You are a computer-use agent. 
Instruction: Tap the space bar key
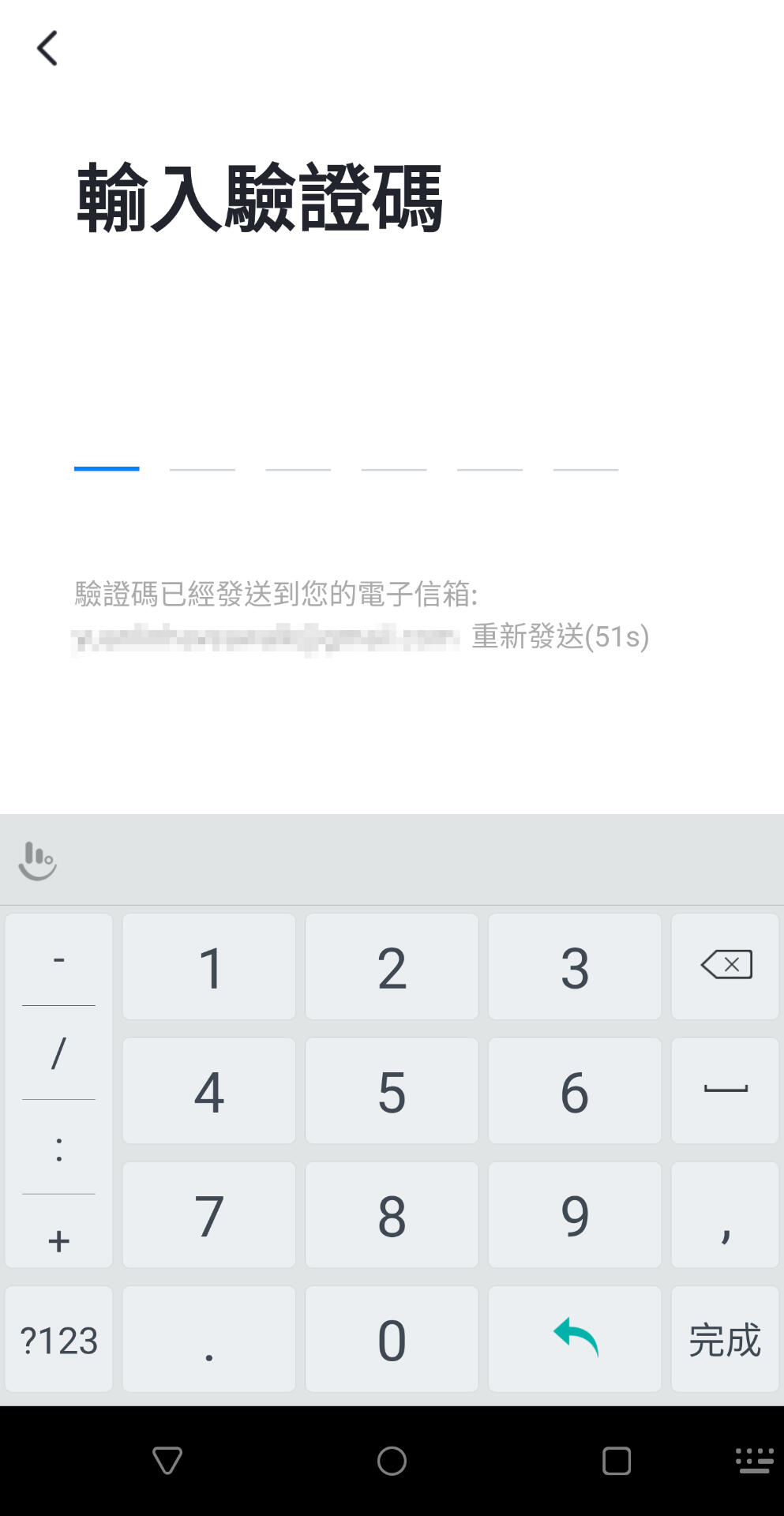(x=725, y=1091)
